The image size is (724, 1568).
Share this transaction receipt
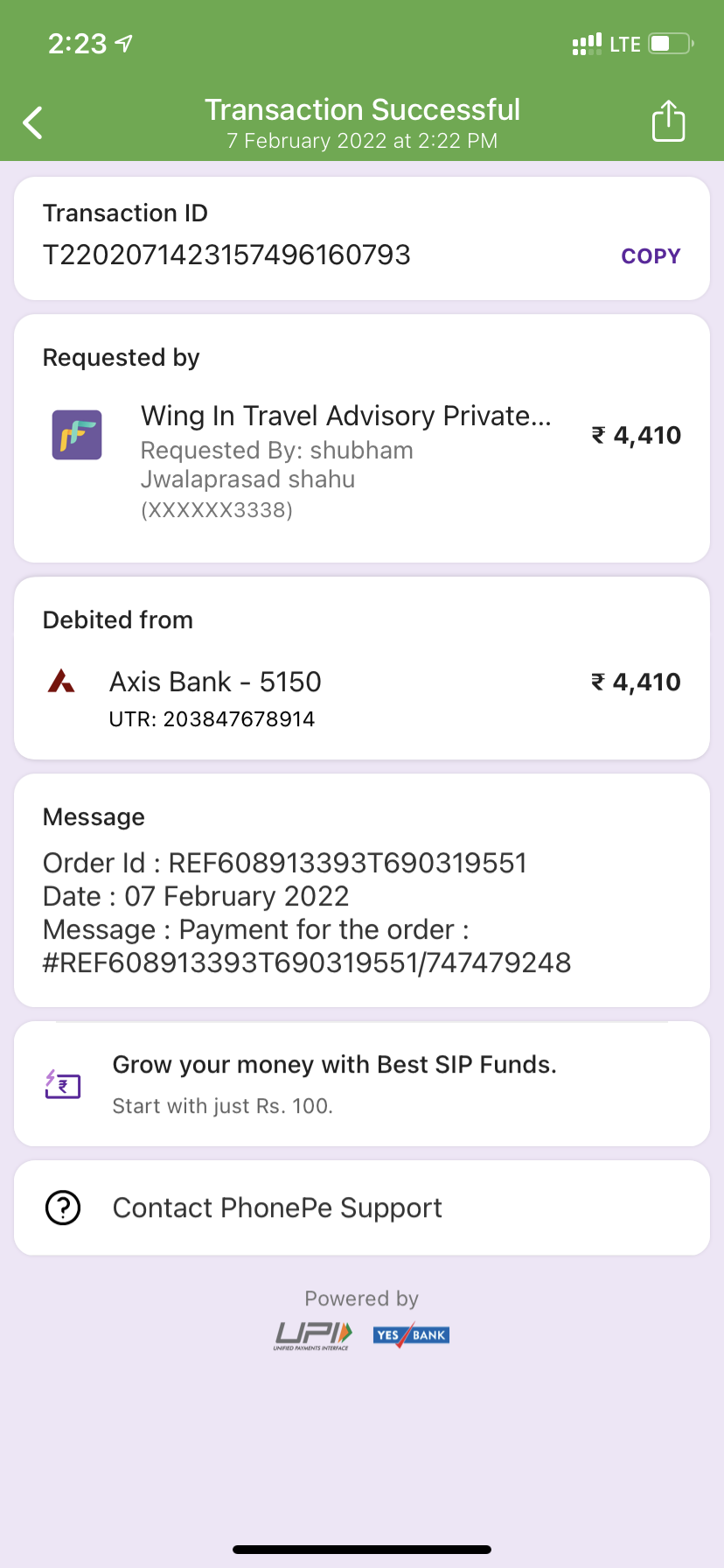click(668, 121)
